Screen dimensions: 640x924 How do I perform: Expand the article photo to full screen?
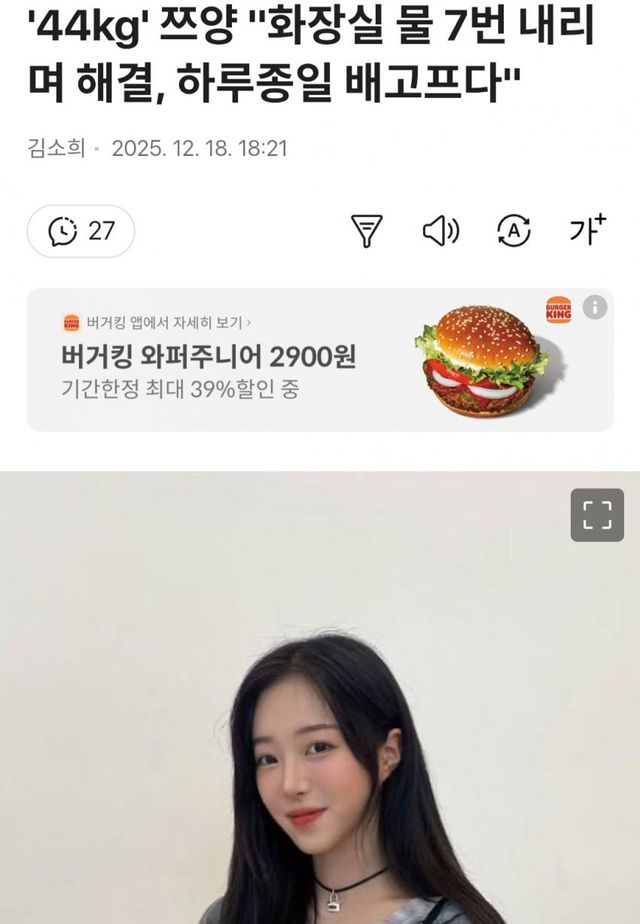click(x=596, y=515)
